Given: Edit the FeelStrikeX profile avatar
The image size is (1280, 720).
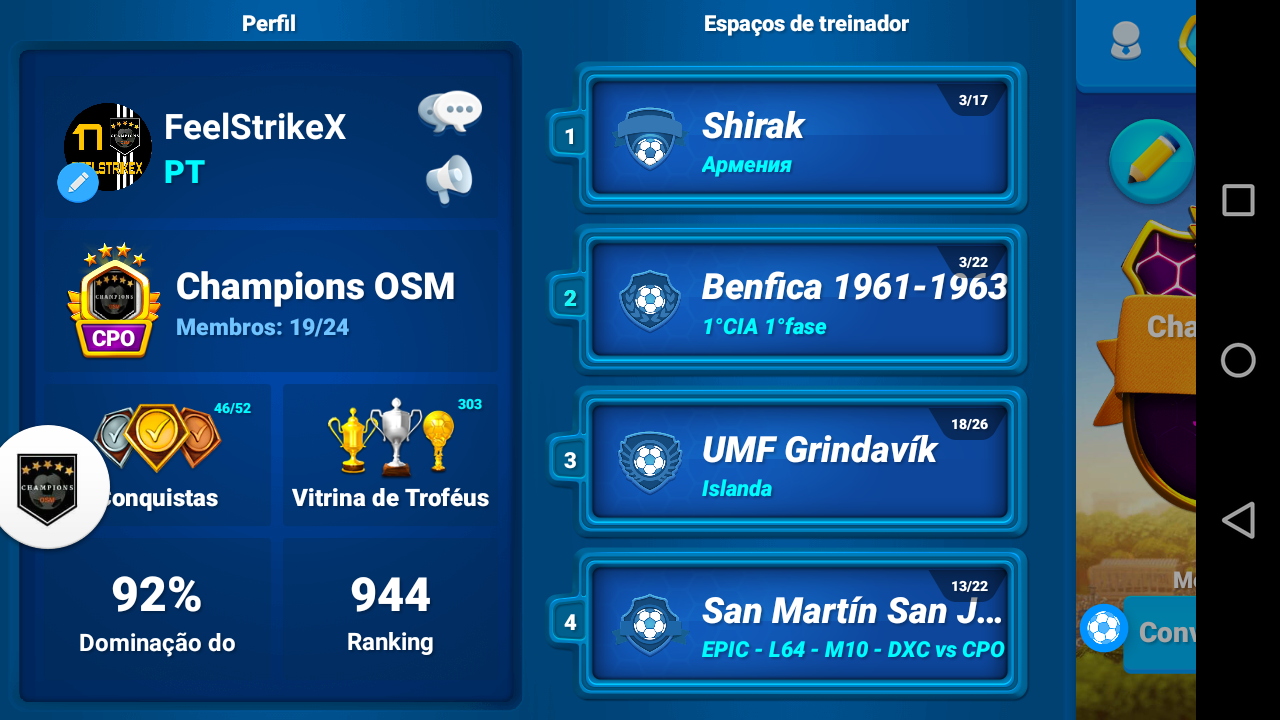Looking at the screenshot, I should (78, 183).
